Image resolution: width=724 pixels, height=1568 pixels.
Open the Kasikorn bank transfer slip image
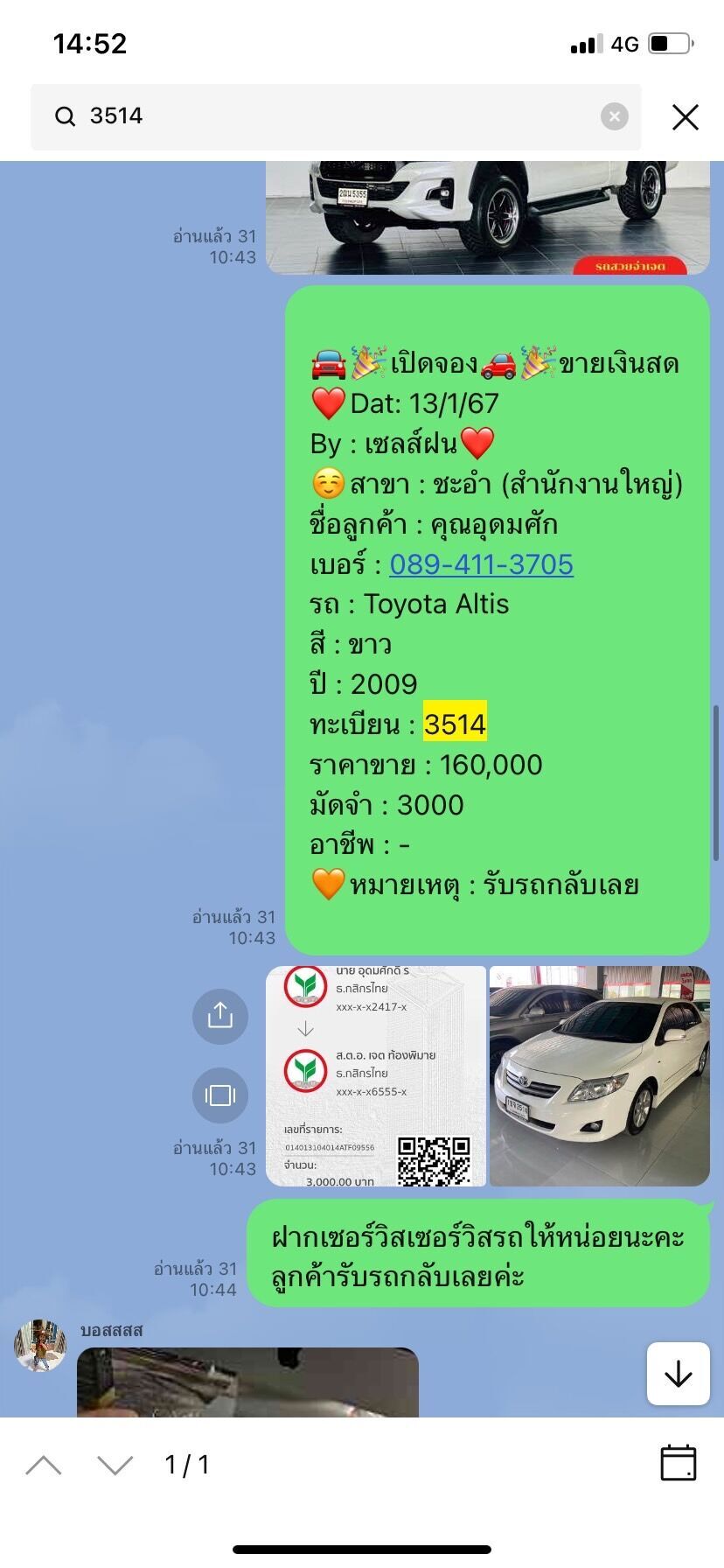point(376,1075)
